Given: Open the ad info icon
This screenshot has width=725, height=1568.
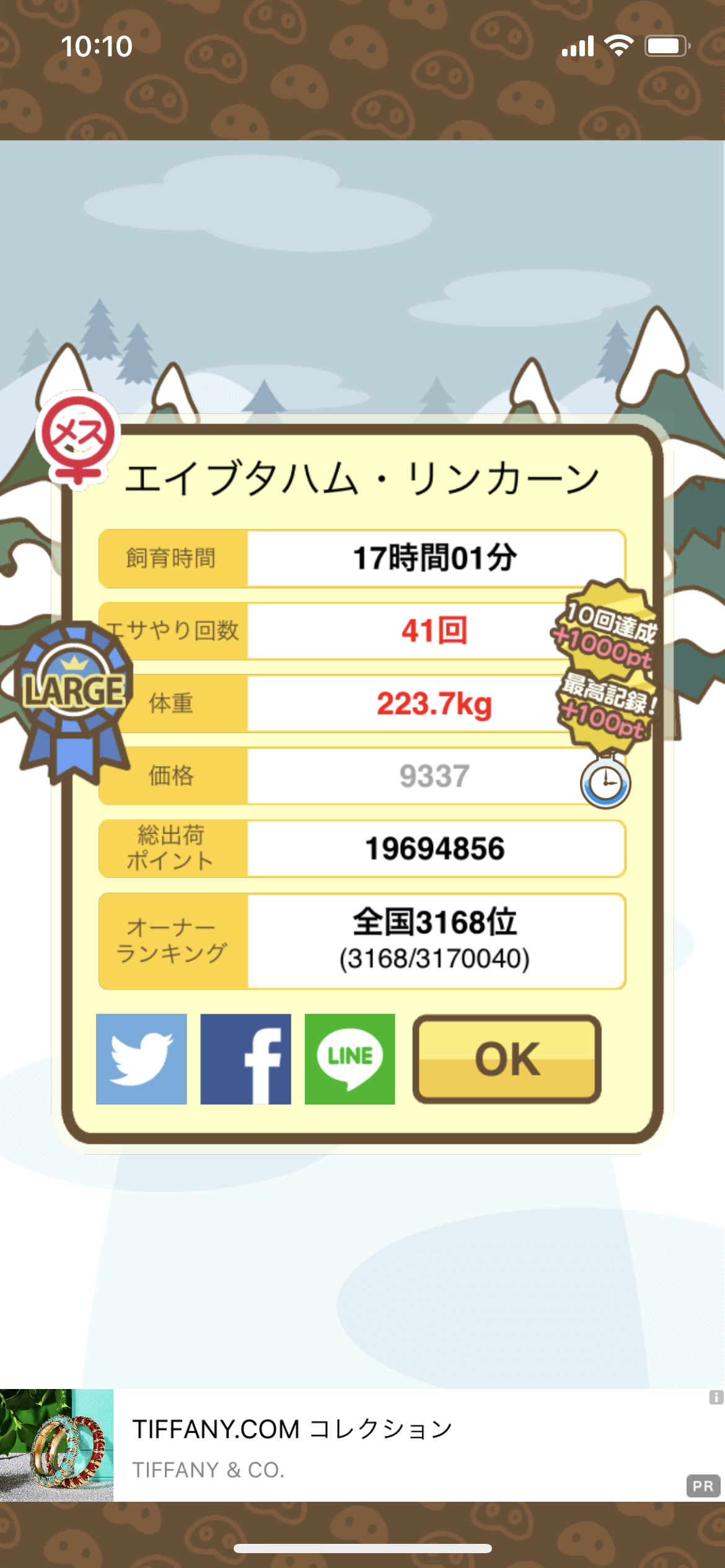Looking at the screenshot, I should pos(716,1397).
